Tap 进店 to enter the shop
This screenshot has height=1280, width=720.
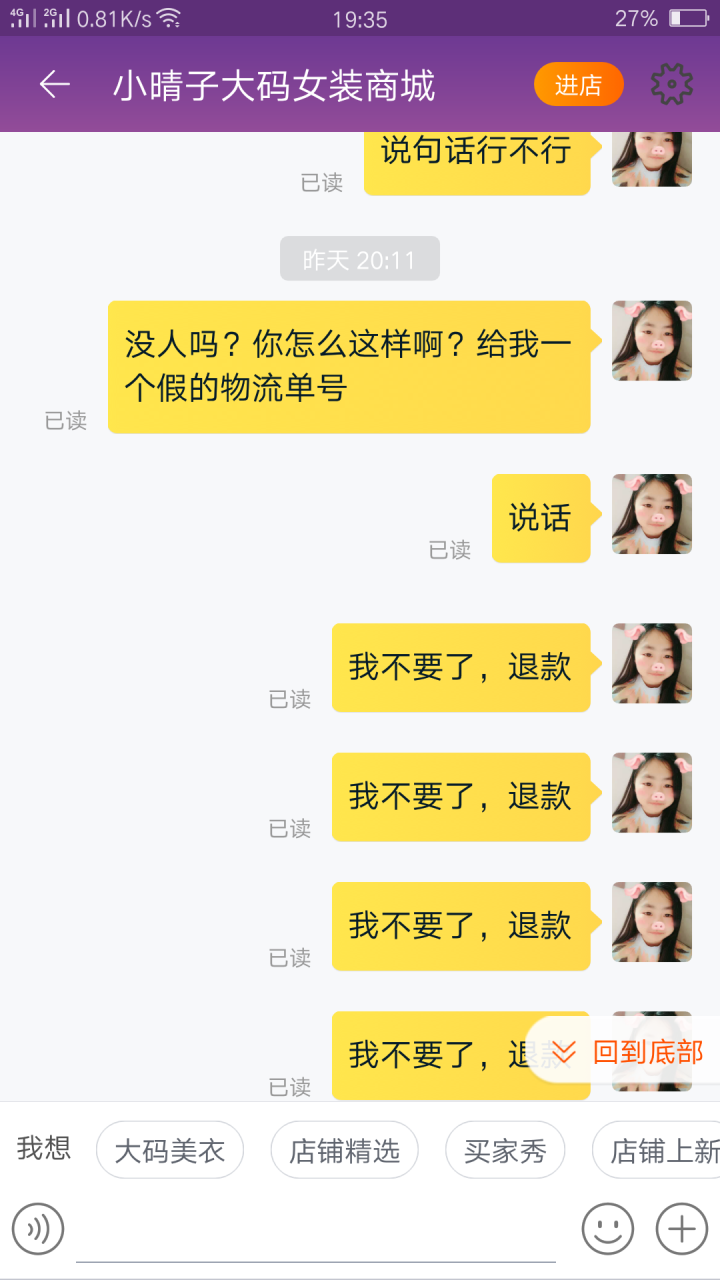pyautogui.click(x=578, y=85)
